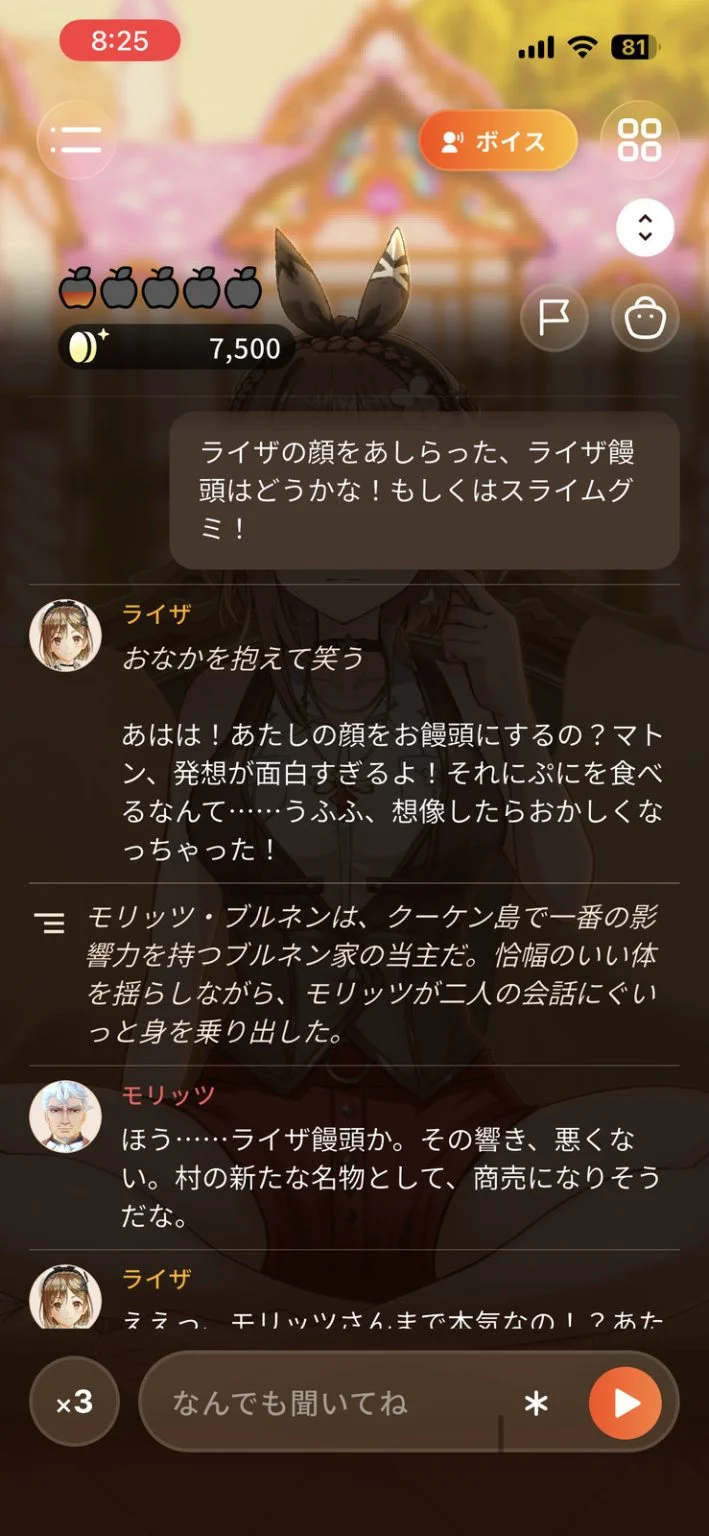Screen dimensions: 709x1536
Task: Send message with orange play button
Action: click(x=625, y=1403)
